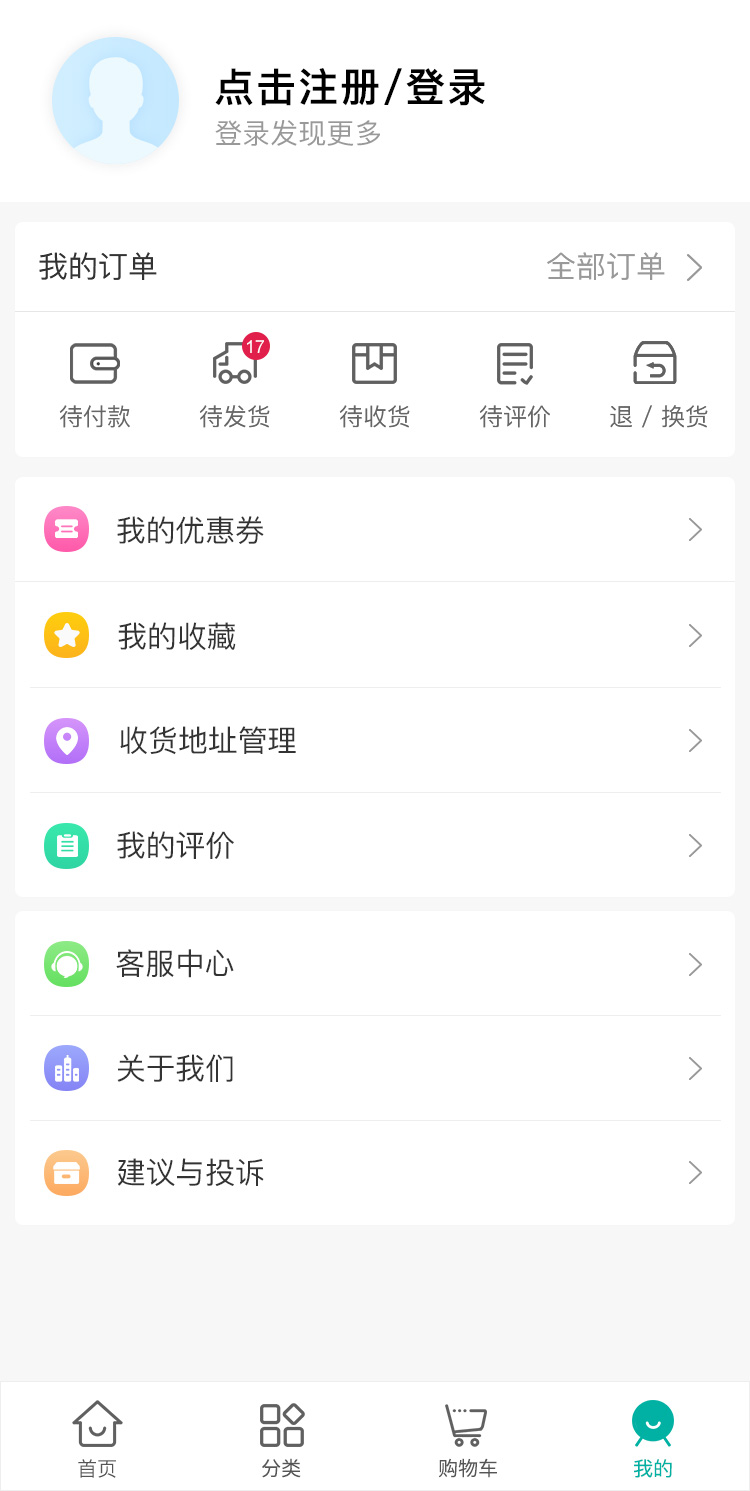Viewport: 750px width, 1491px height.
Task: Manage addresses via 收货地址管理
Action: pos(375,741)
